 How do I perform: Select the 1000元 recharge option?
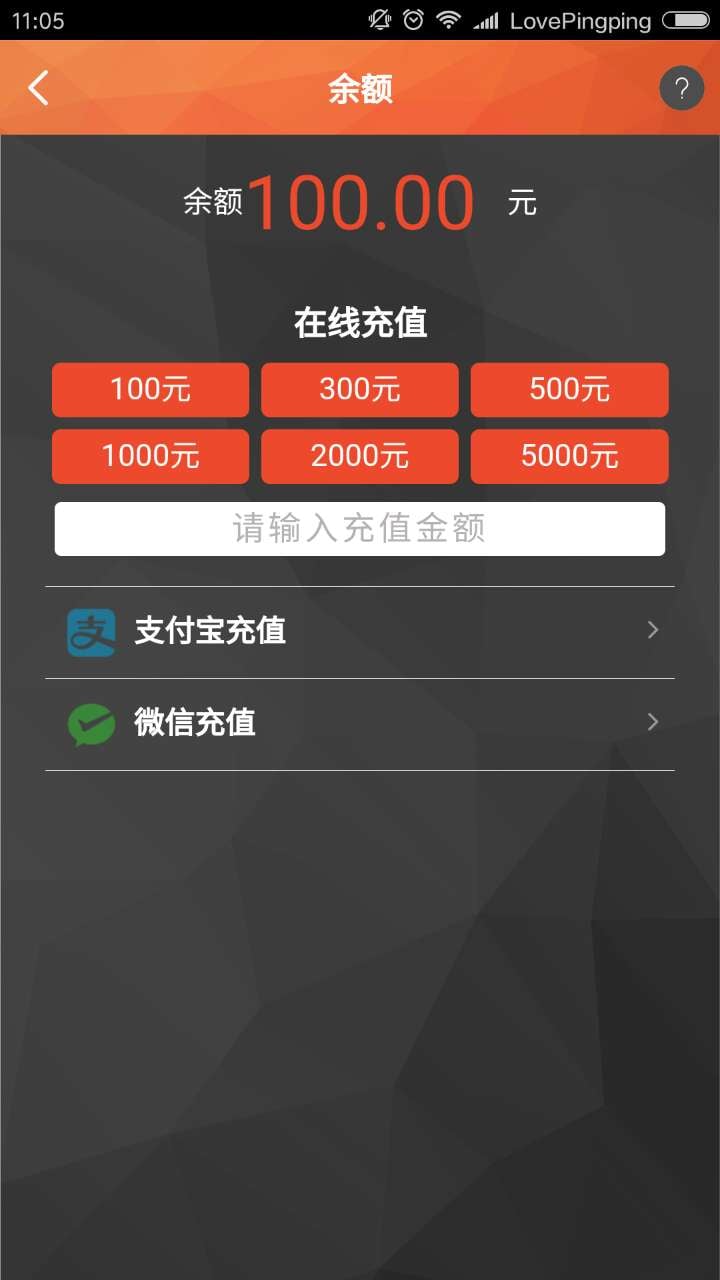(150, 456)
